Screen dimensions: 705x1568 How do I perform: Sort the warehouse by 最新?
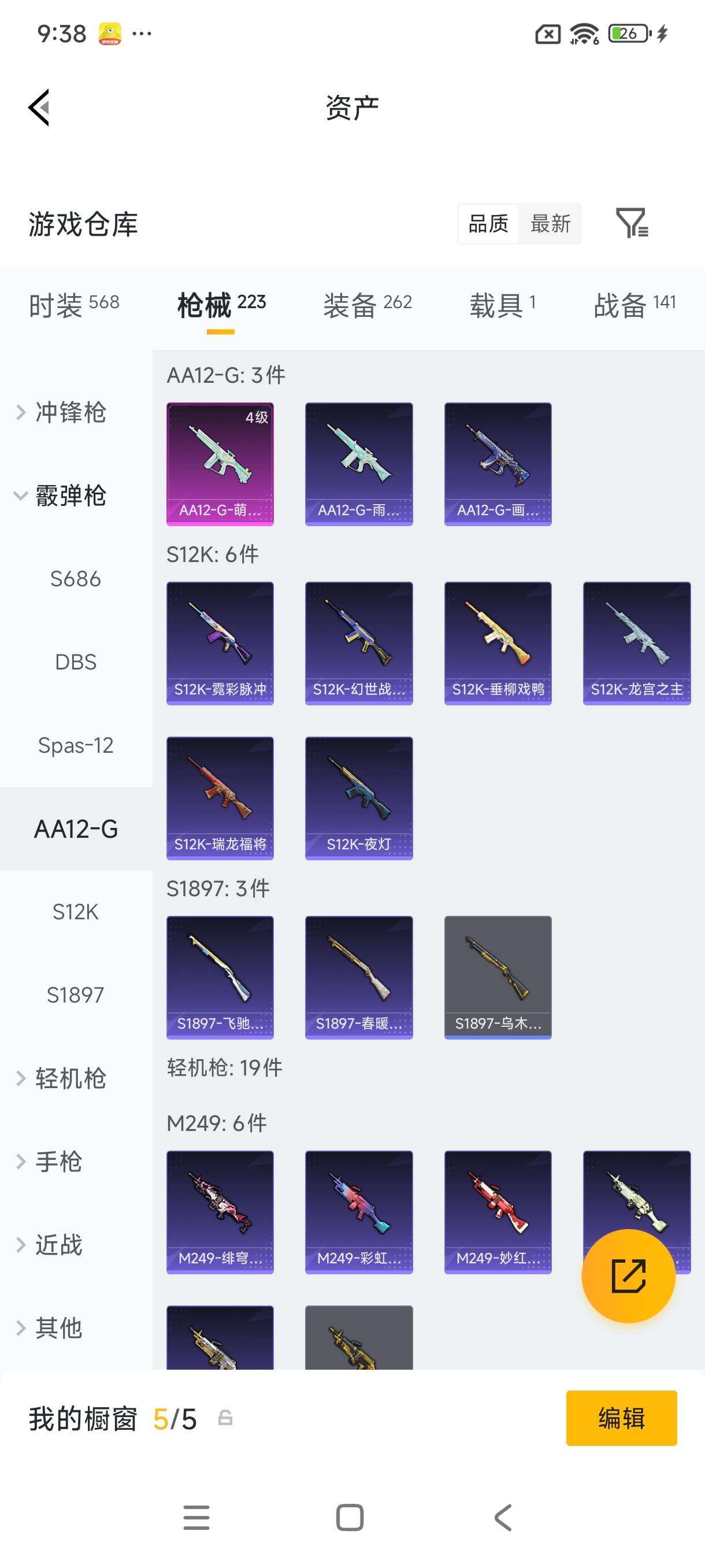coord(550,223)
